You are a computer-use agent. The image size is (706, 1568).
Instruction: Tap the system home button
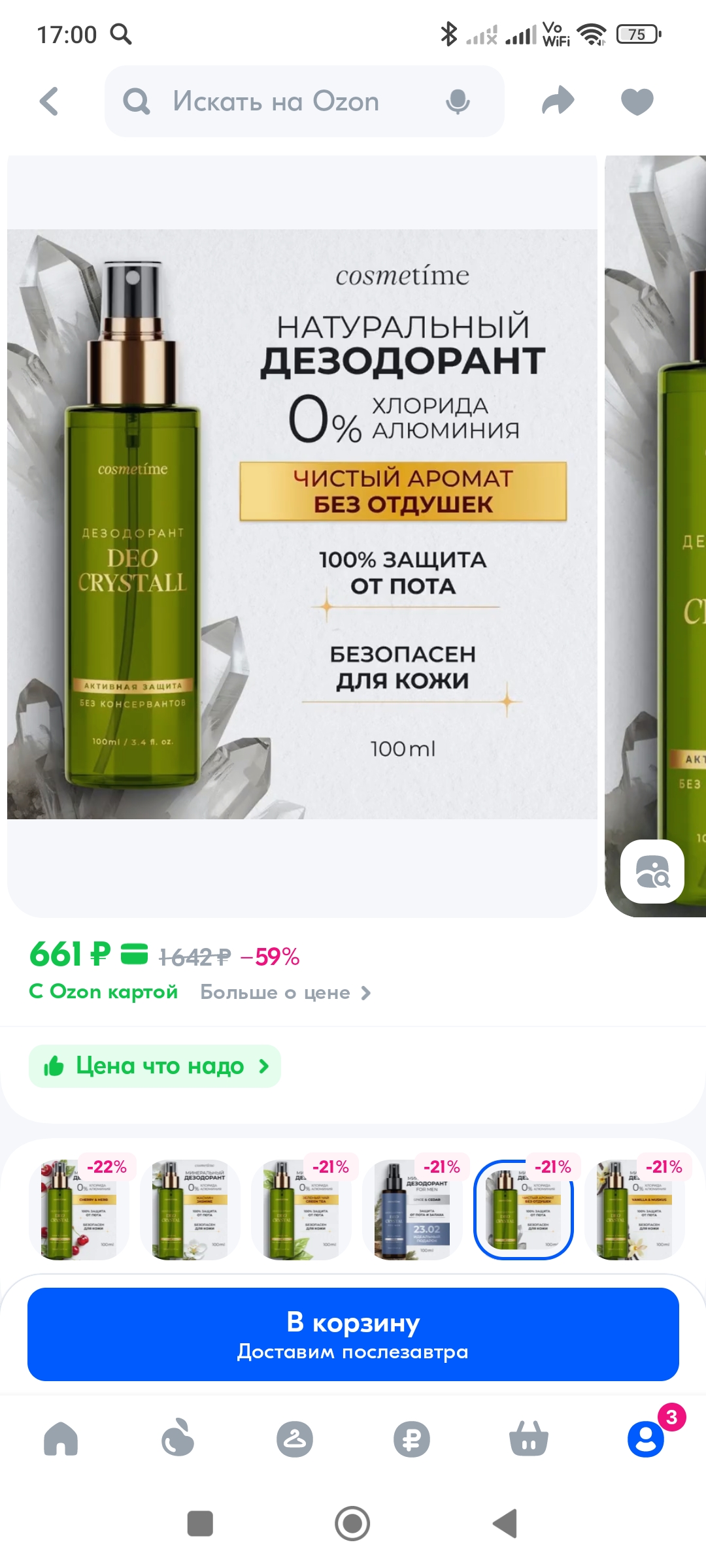point(353,1524)
